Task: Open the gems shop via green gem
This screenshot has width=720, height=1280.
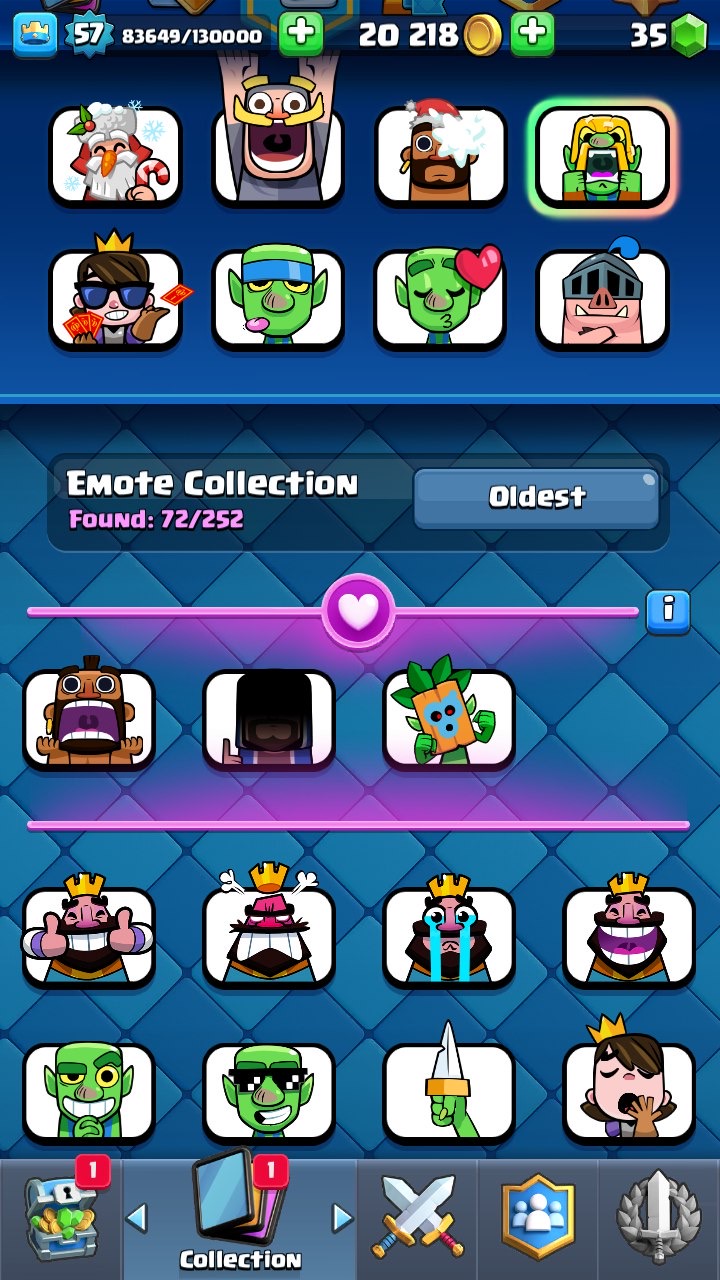Action: (687, 36)
